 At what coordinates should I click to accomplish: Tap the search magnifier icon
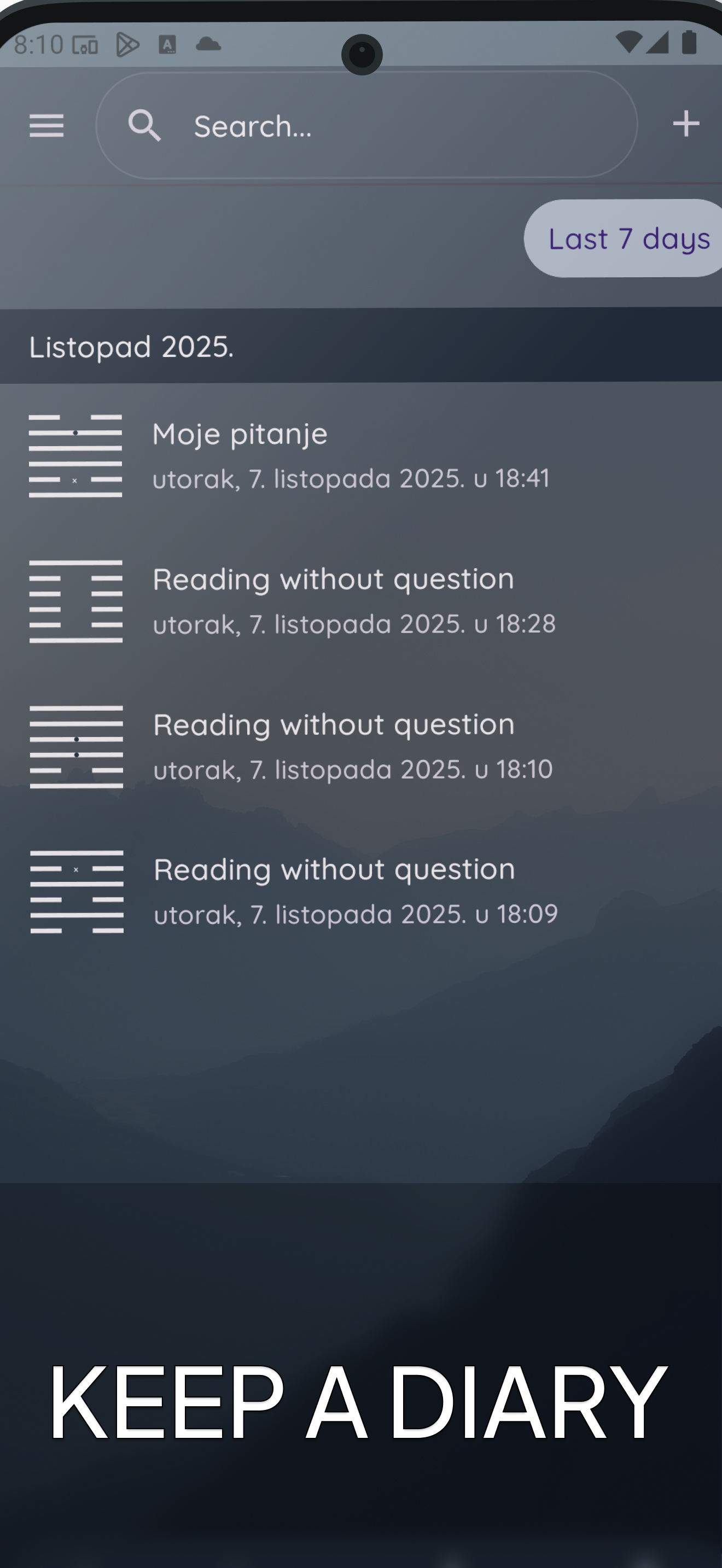pos(145,125)
